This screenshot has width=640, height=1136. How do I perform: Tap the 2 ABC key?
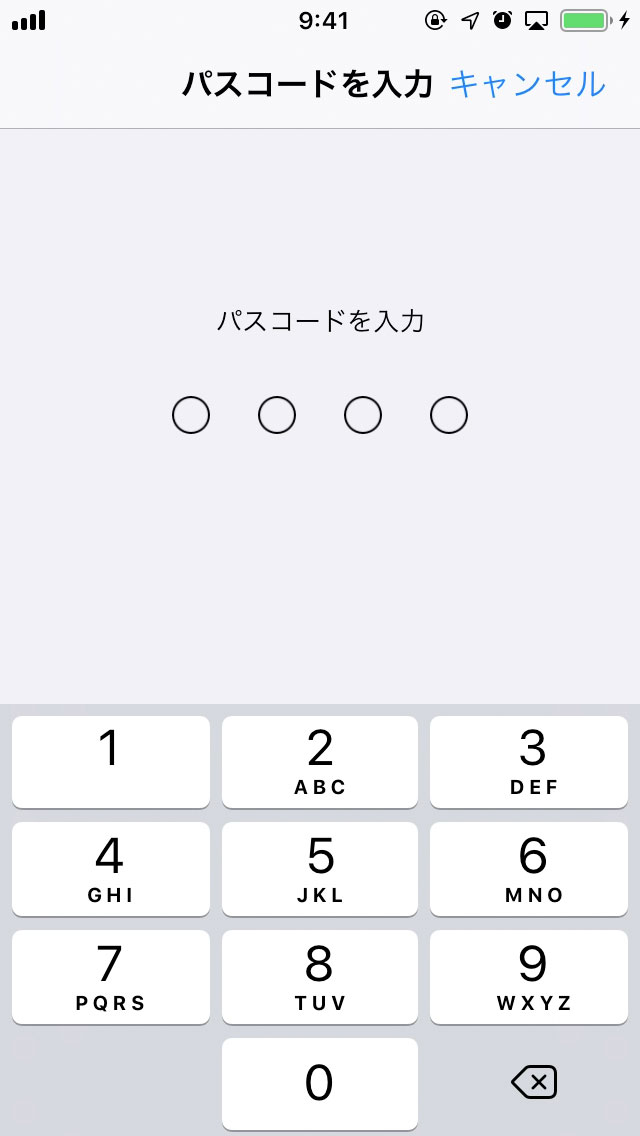point(320,761)
